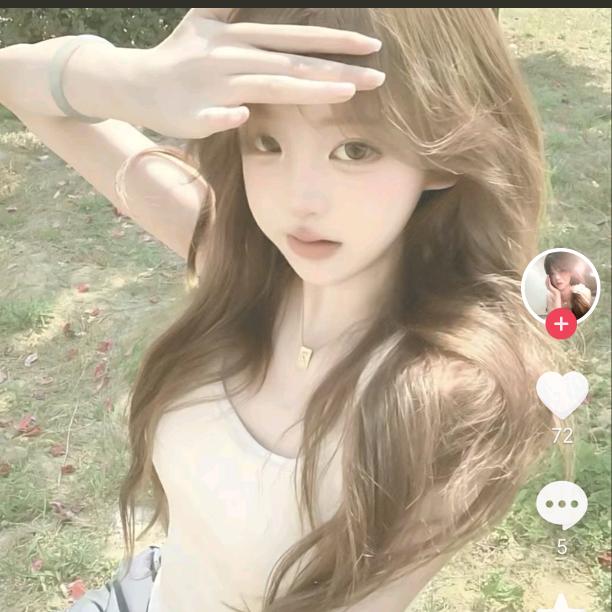Open the comments bubble
This screenshot has height=612, width=612.
click(x=561, y=504)
